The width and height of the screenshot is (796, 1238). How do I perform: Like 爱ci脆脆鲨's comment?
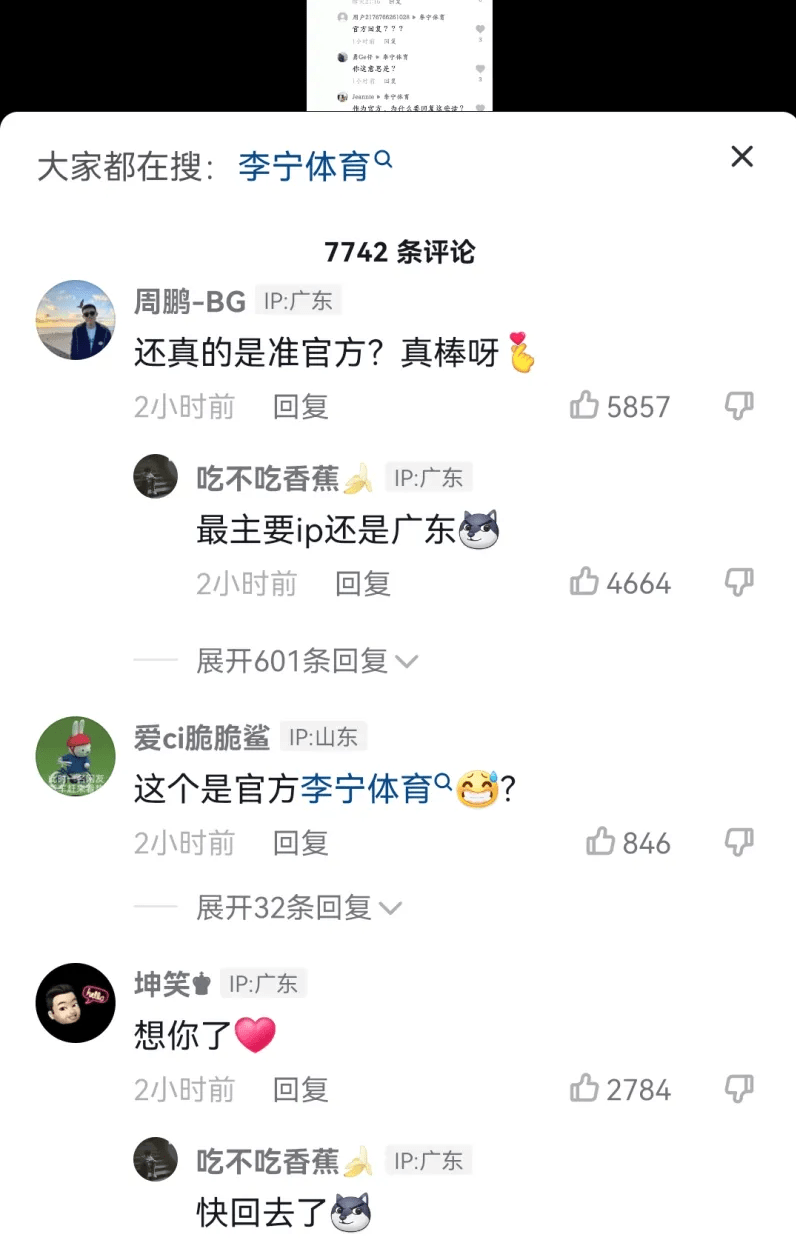click(x=601, y=843)
